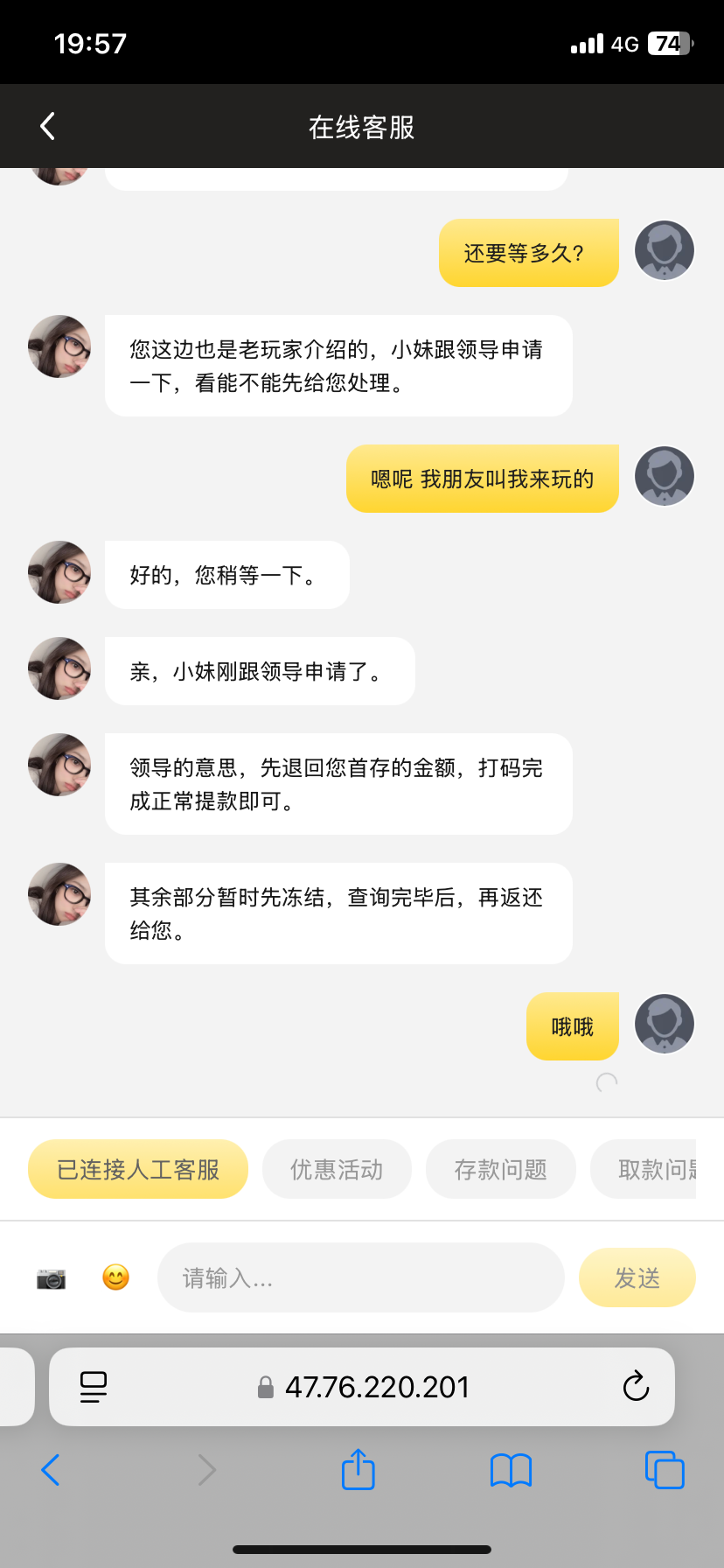Viewport: 724px width, 1568px height.
Task: Tap the 已连接人工客服 status chip
Action: click(x=137, y=1168)
